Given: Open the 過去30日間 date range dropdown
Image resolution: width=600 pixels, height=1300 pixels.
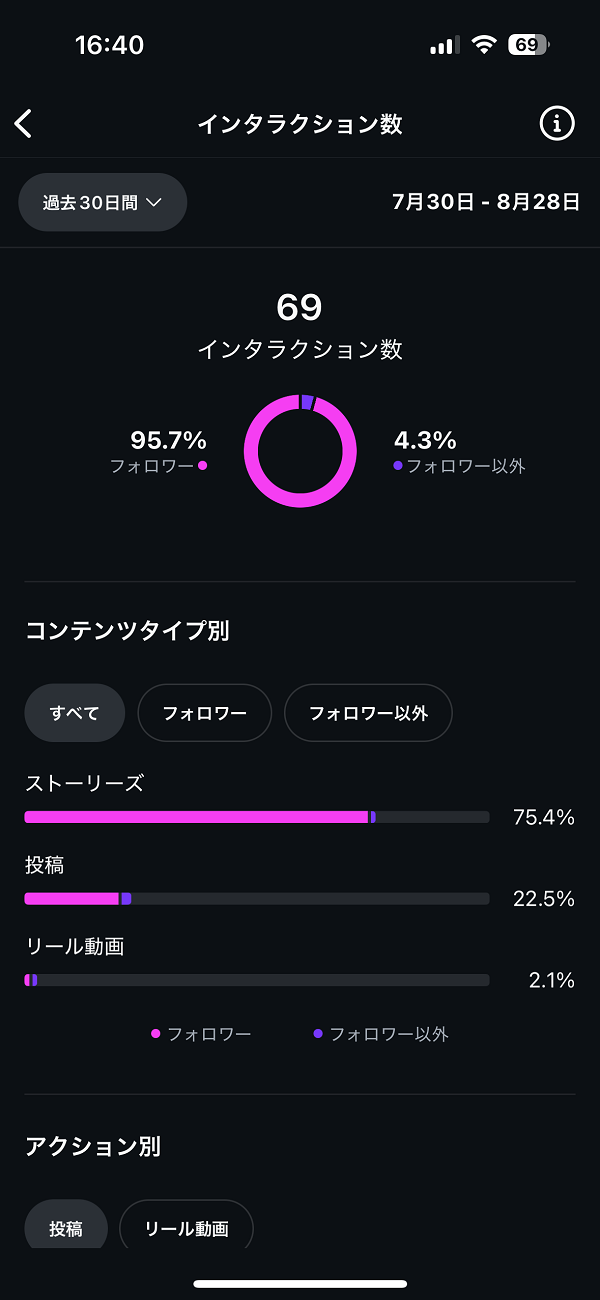Looking at the screenshot, I should coord(103,202).
